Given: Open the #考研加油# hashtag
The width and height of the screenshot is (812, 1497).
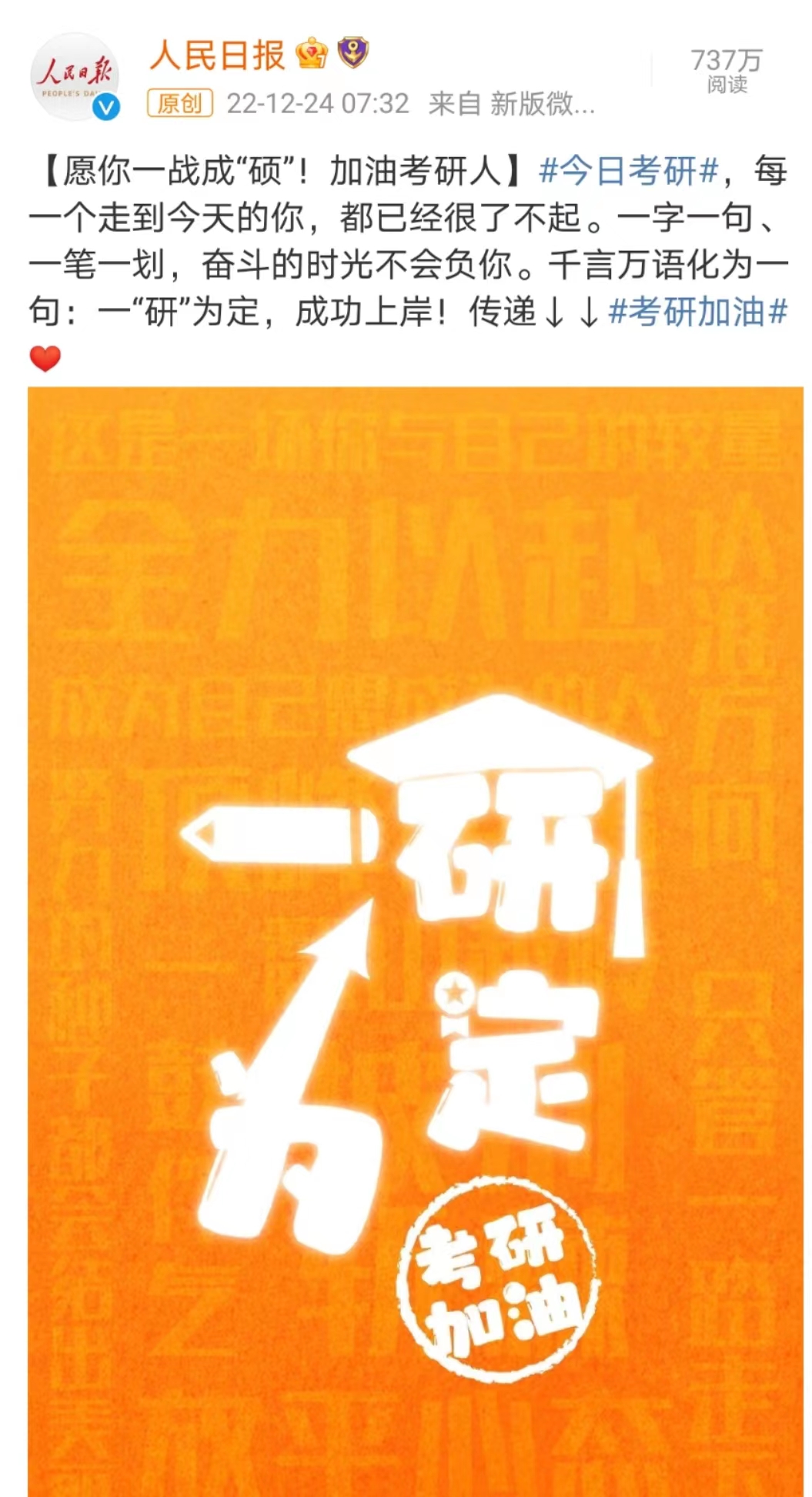Looking at the screenshot, I should pyautogui.click(x=697, y=312).
